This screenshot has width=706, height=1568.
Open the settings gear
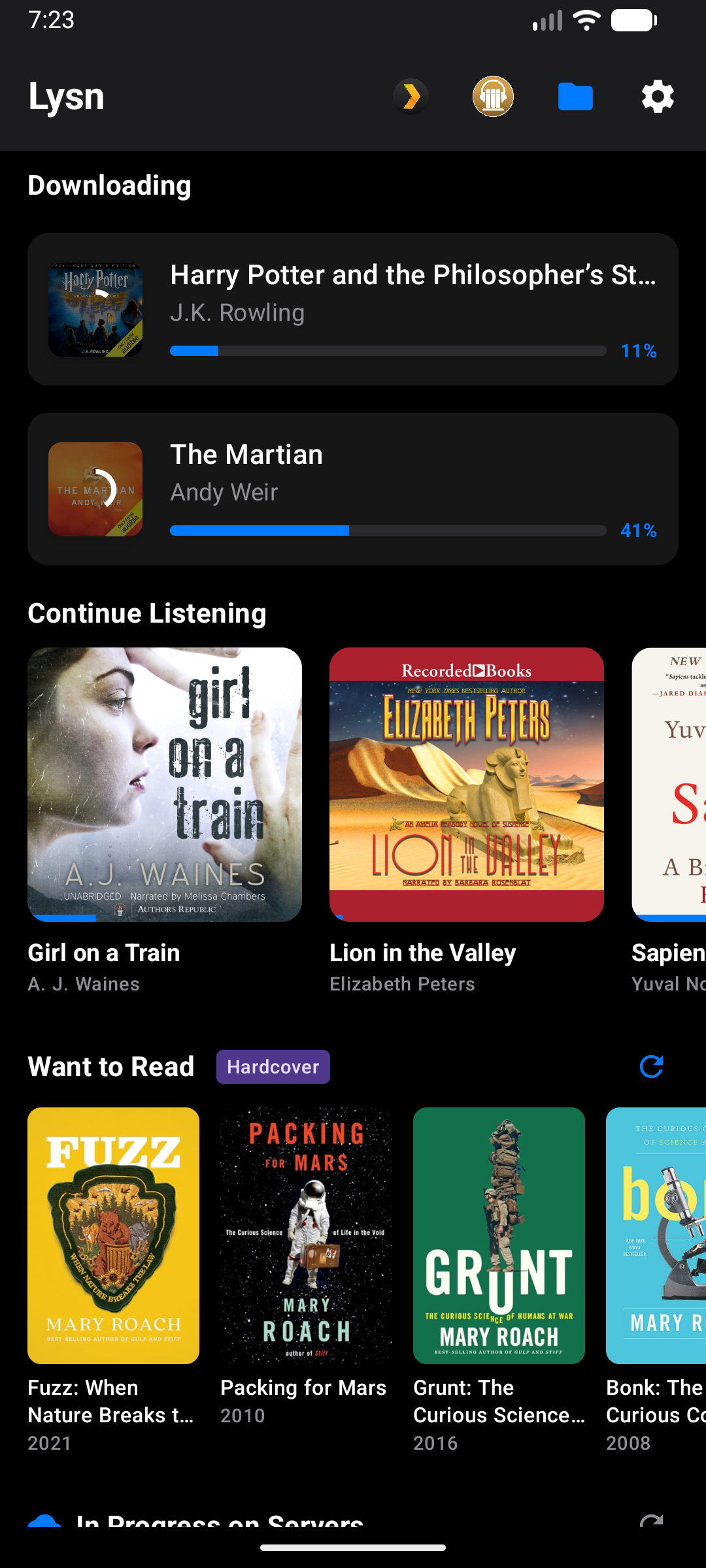[658, 97]
